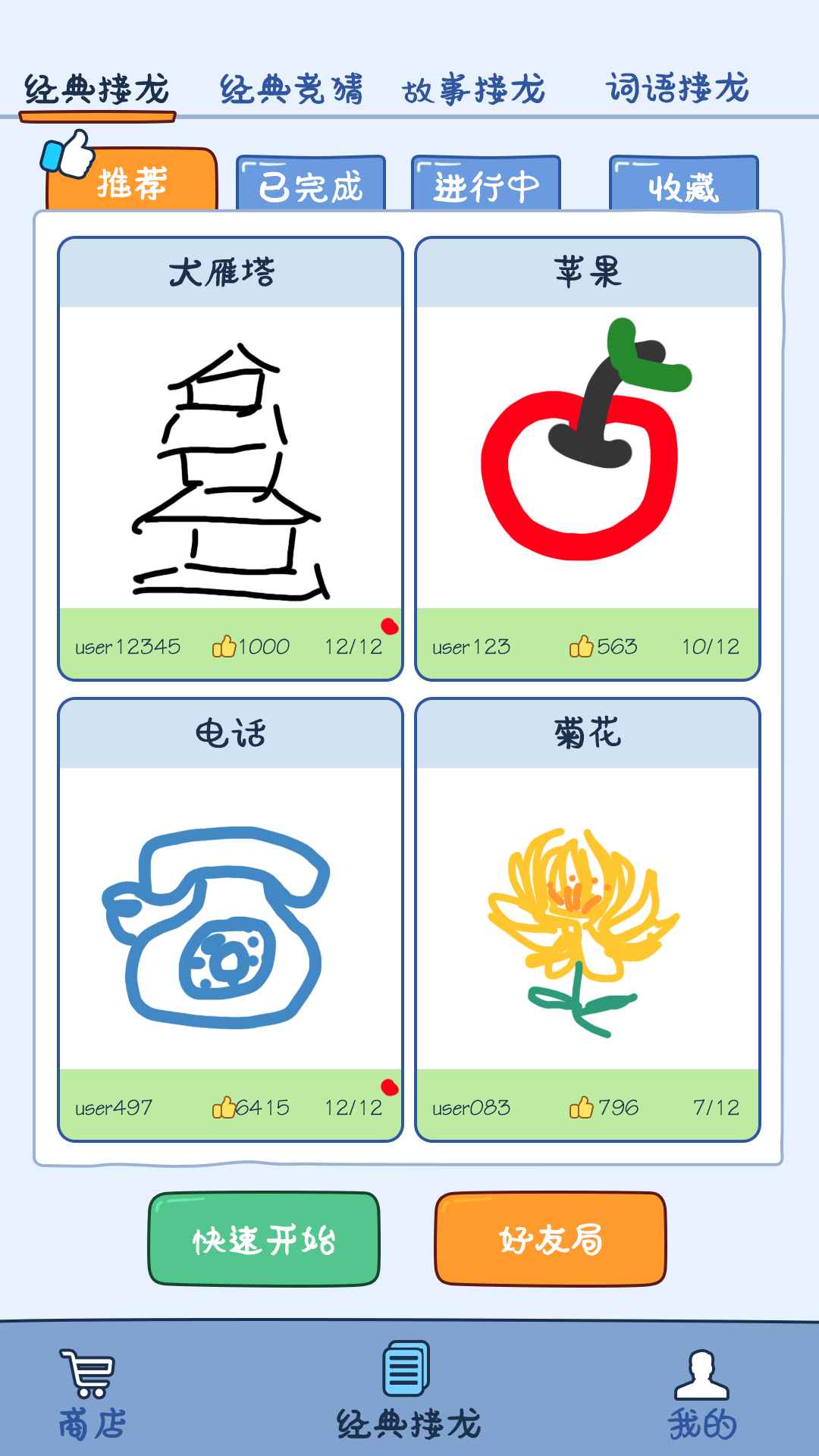Viewport: 819px width, 1456px height.
Task: Show the 已完成 list
Action: pyautogui.click(x=311, y=186)
